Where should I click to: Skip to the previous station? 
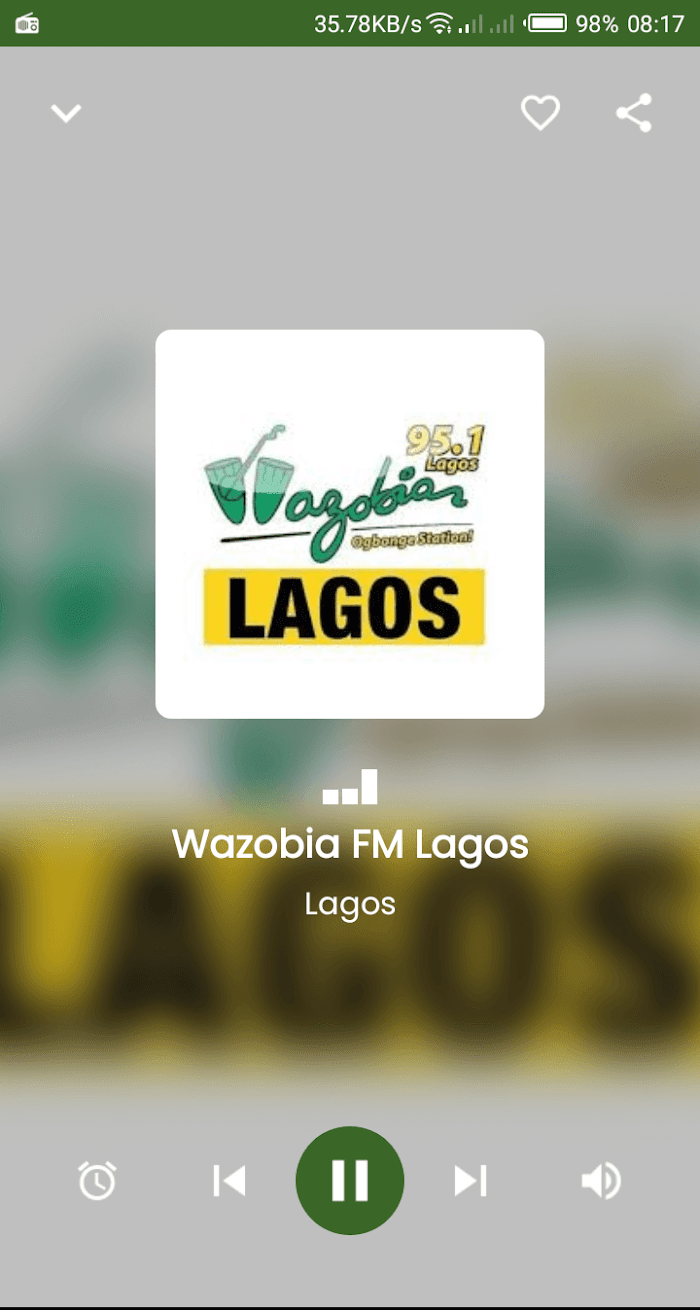tap(229, 1181)
